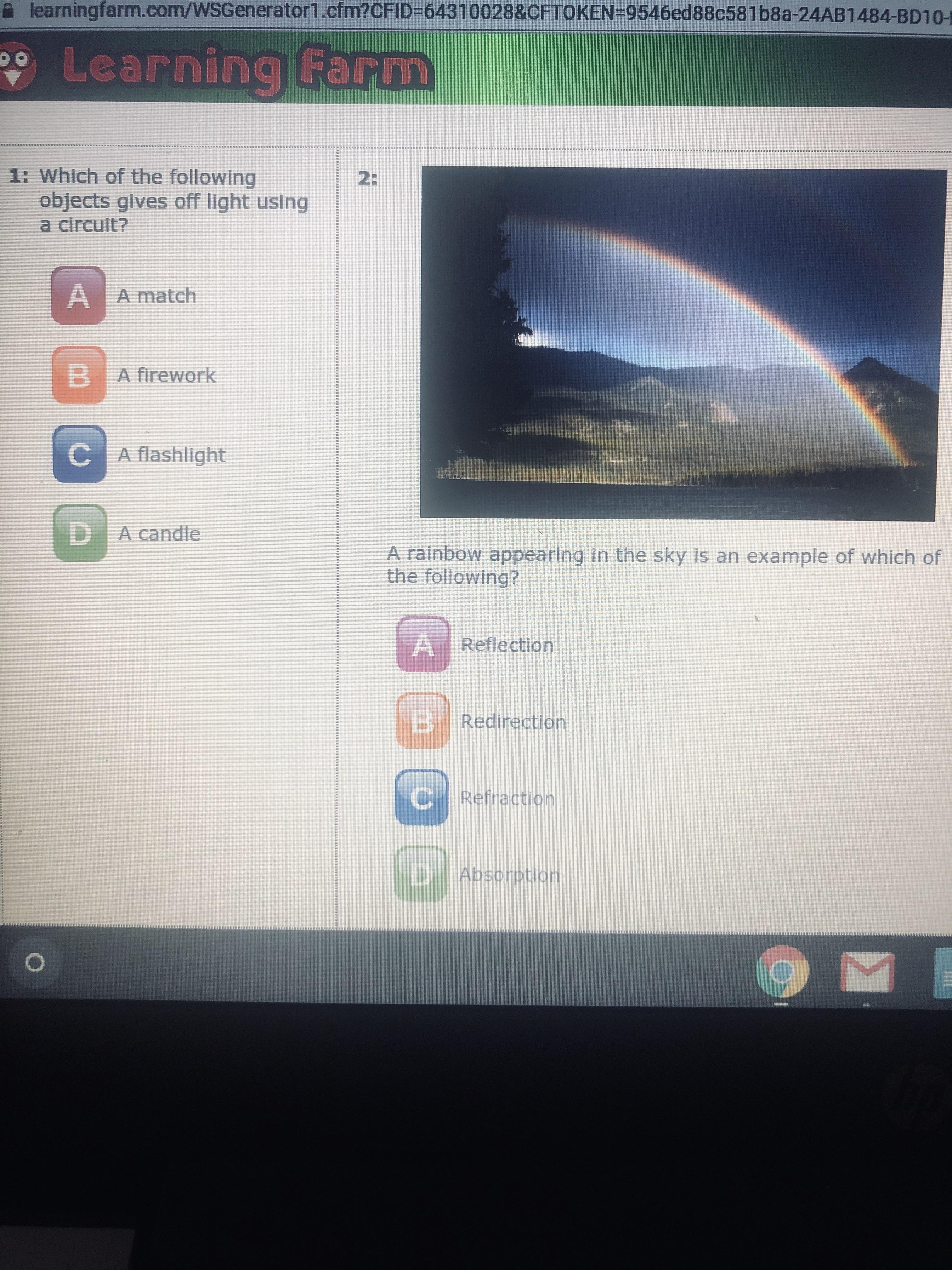The image size is (952, 1270).
Task: Open the launcher circle on the shelf
Action: point(35,962)
